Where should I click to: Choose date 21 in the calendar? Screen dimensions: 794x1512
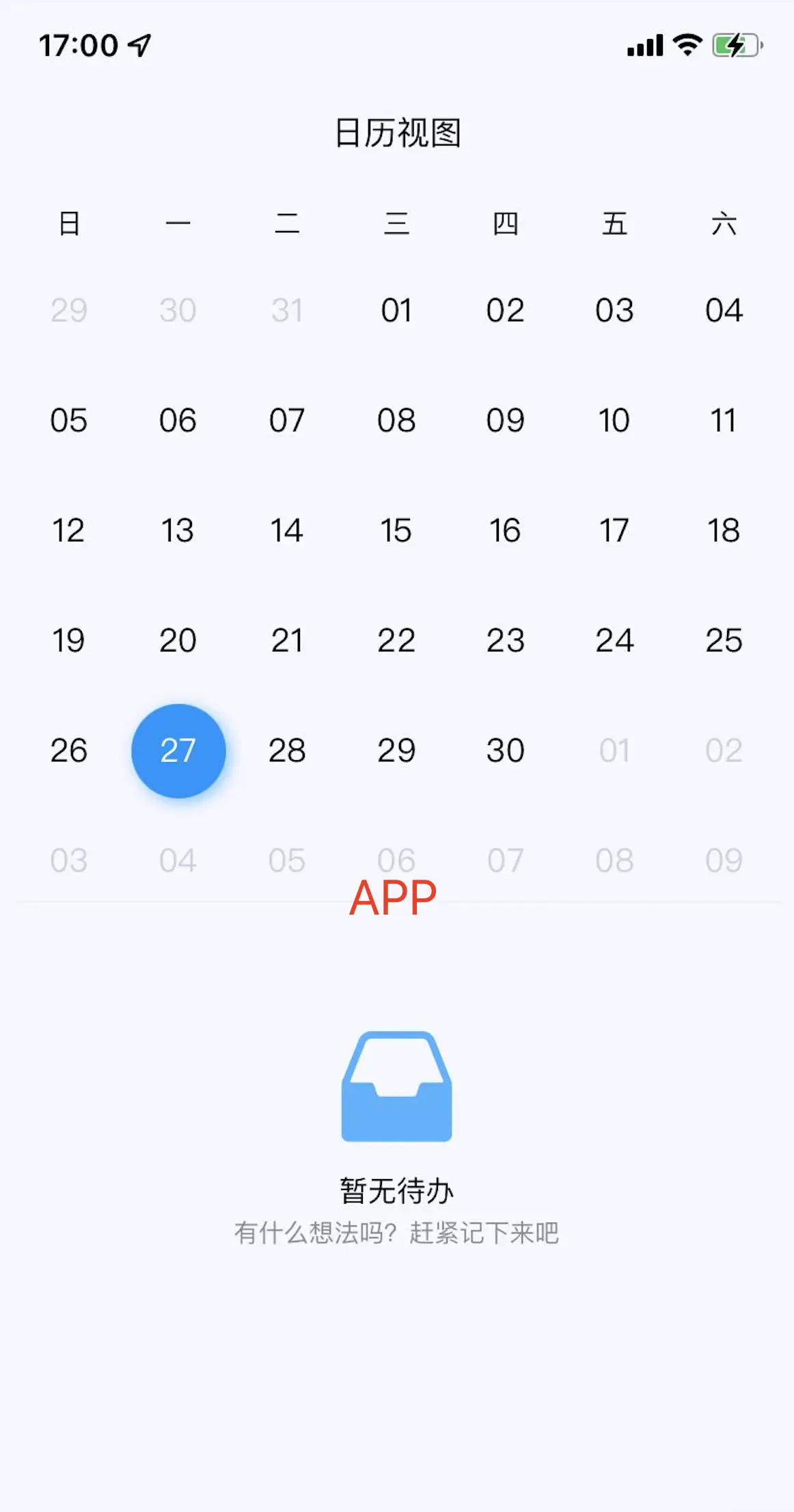click(x=287, y=640)
